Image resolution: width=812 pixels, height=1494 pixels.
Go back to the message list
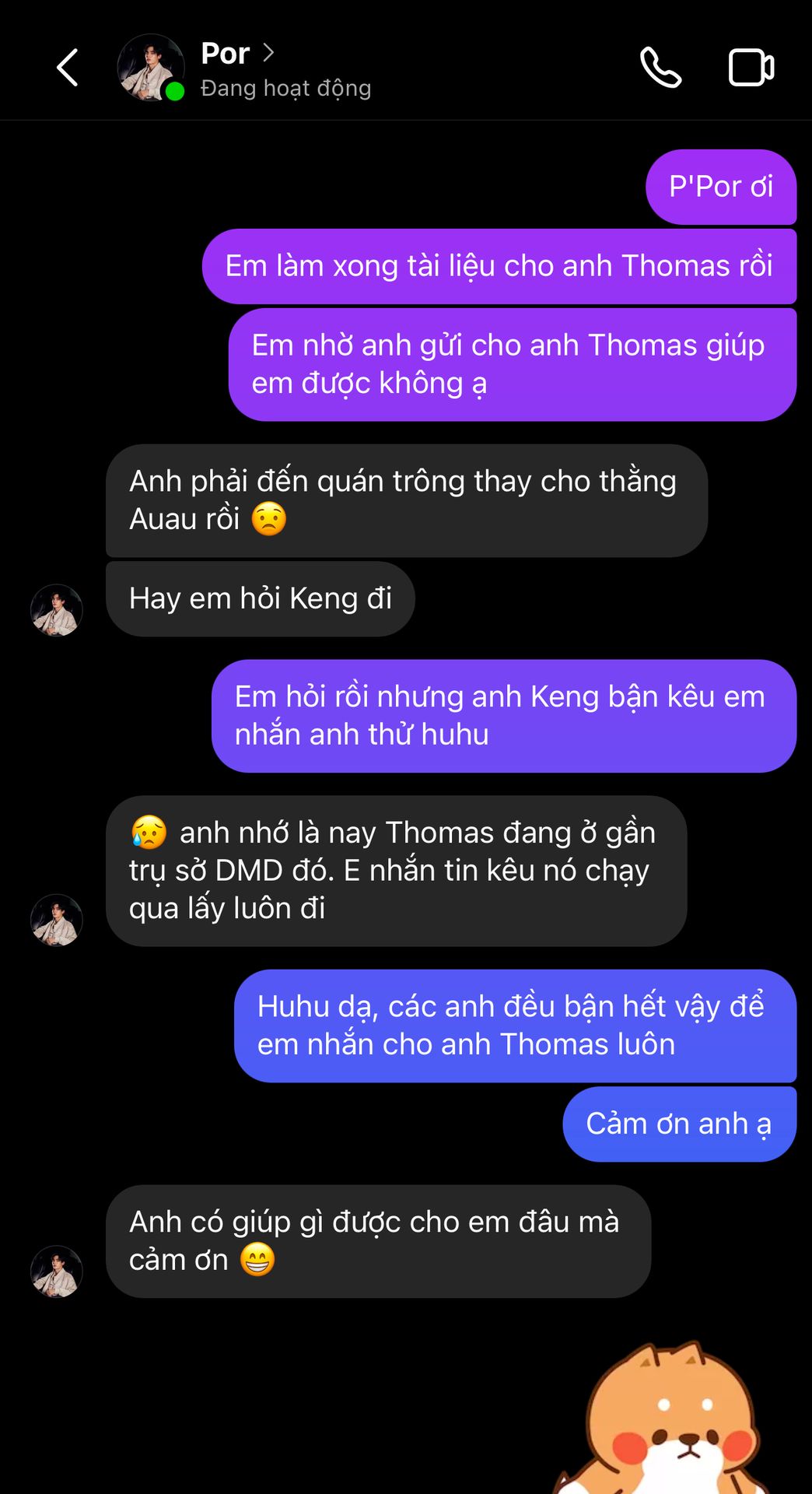coord(68,68)
